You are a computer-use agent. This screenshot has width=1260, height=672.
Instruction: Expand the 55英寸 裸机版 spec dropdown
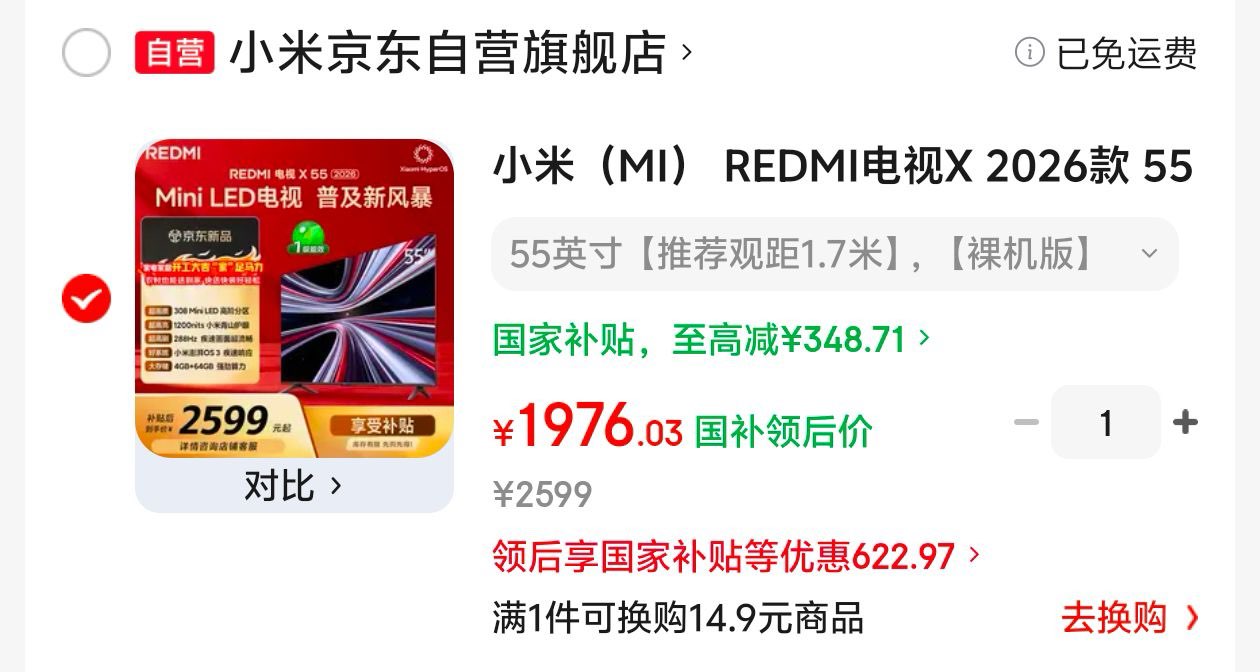835,254
